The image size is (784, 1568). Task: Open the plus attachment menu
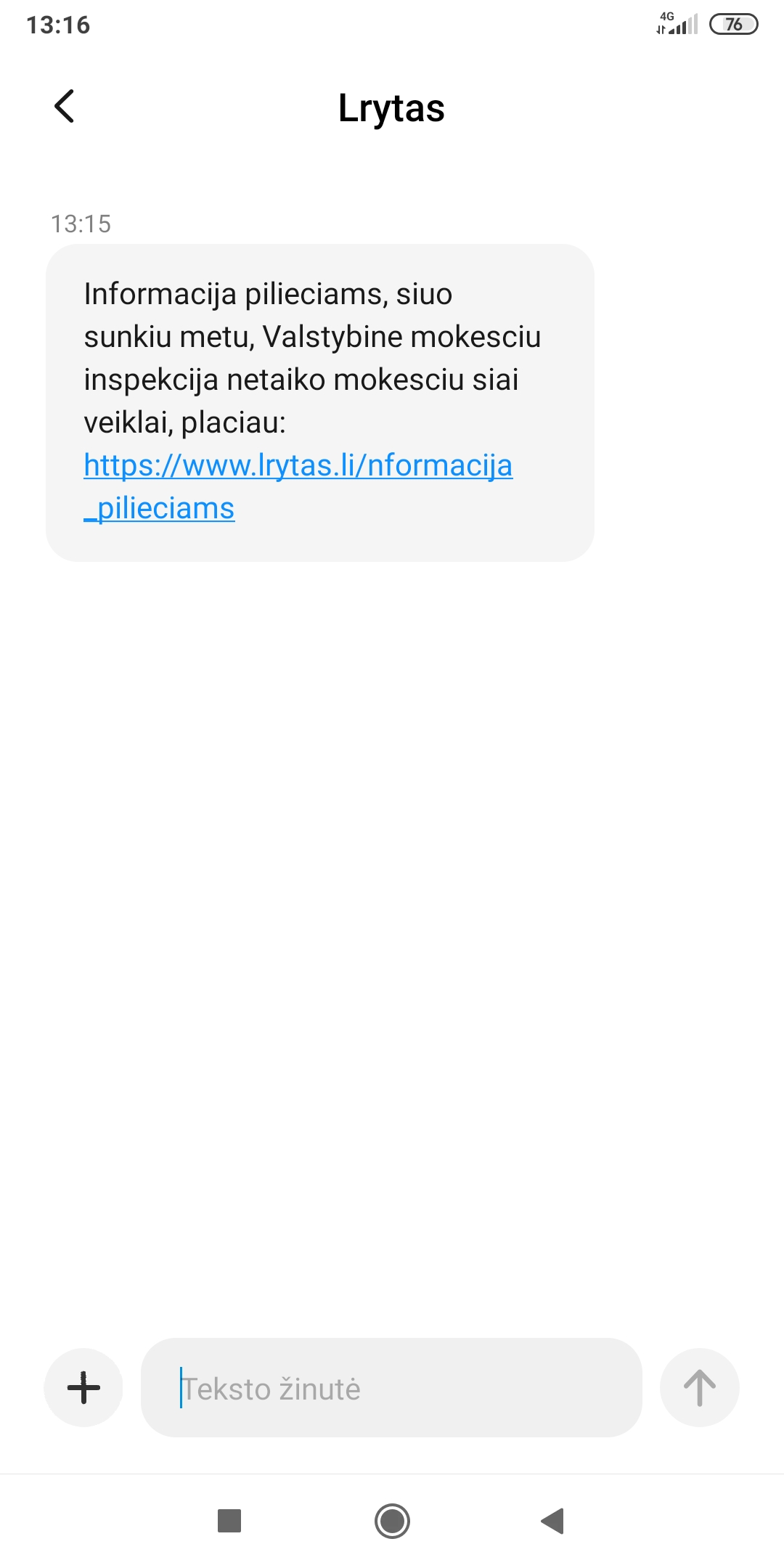83,1388
